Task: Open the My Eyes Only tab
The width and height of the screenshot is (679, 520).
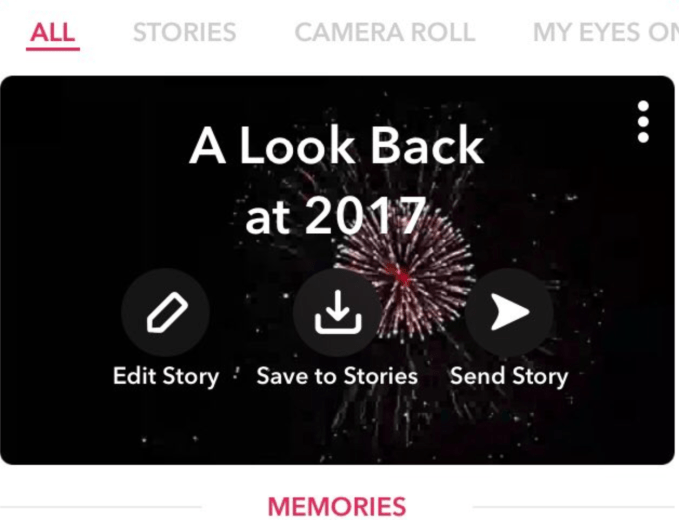Action: click(604, 32)
